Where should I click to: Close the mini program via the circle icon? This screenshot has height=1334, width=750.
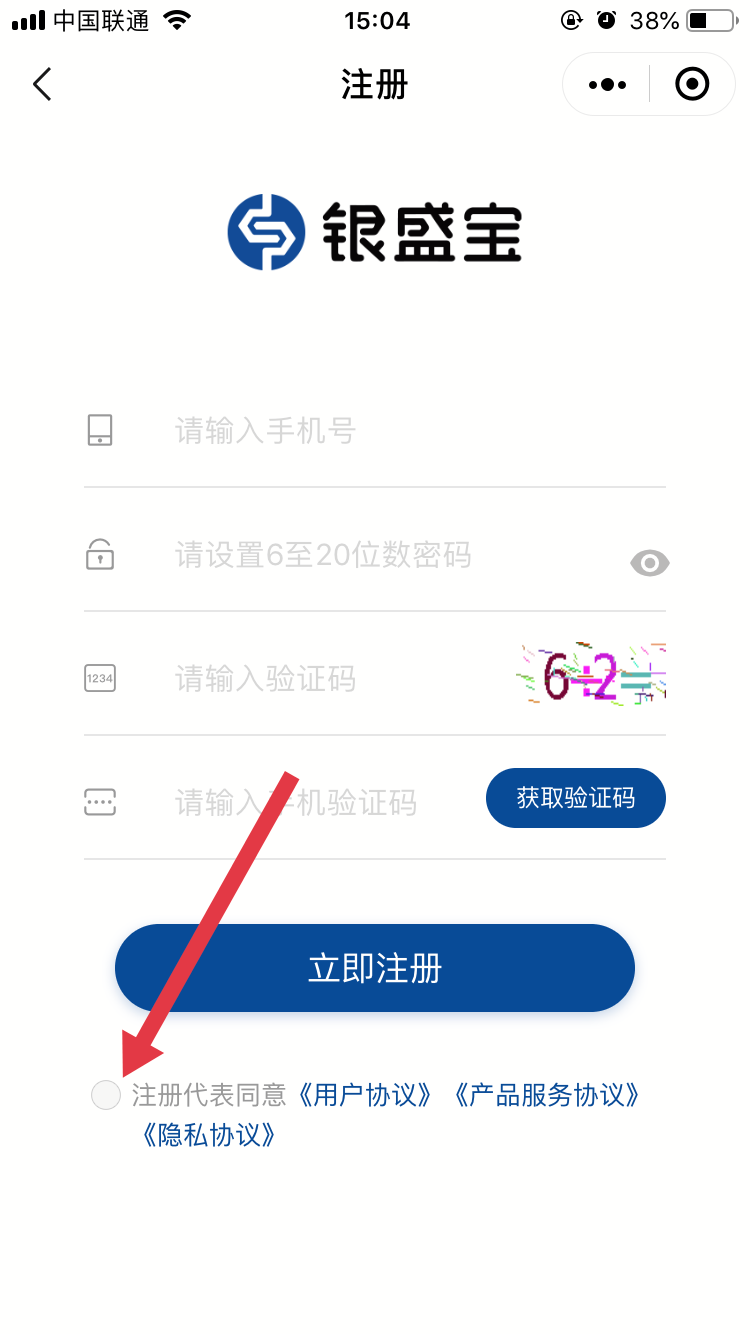(692, 85)
